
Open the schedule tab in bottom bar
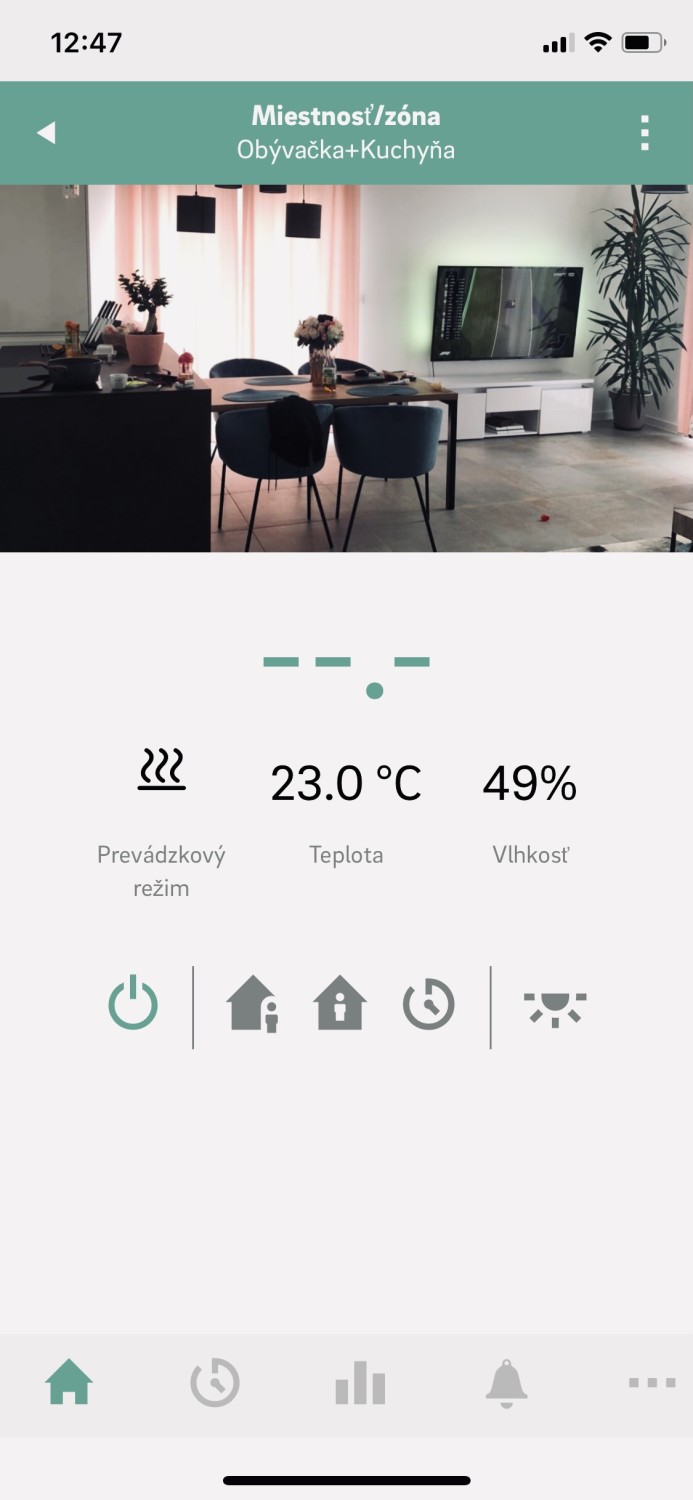coord(215,1384)
